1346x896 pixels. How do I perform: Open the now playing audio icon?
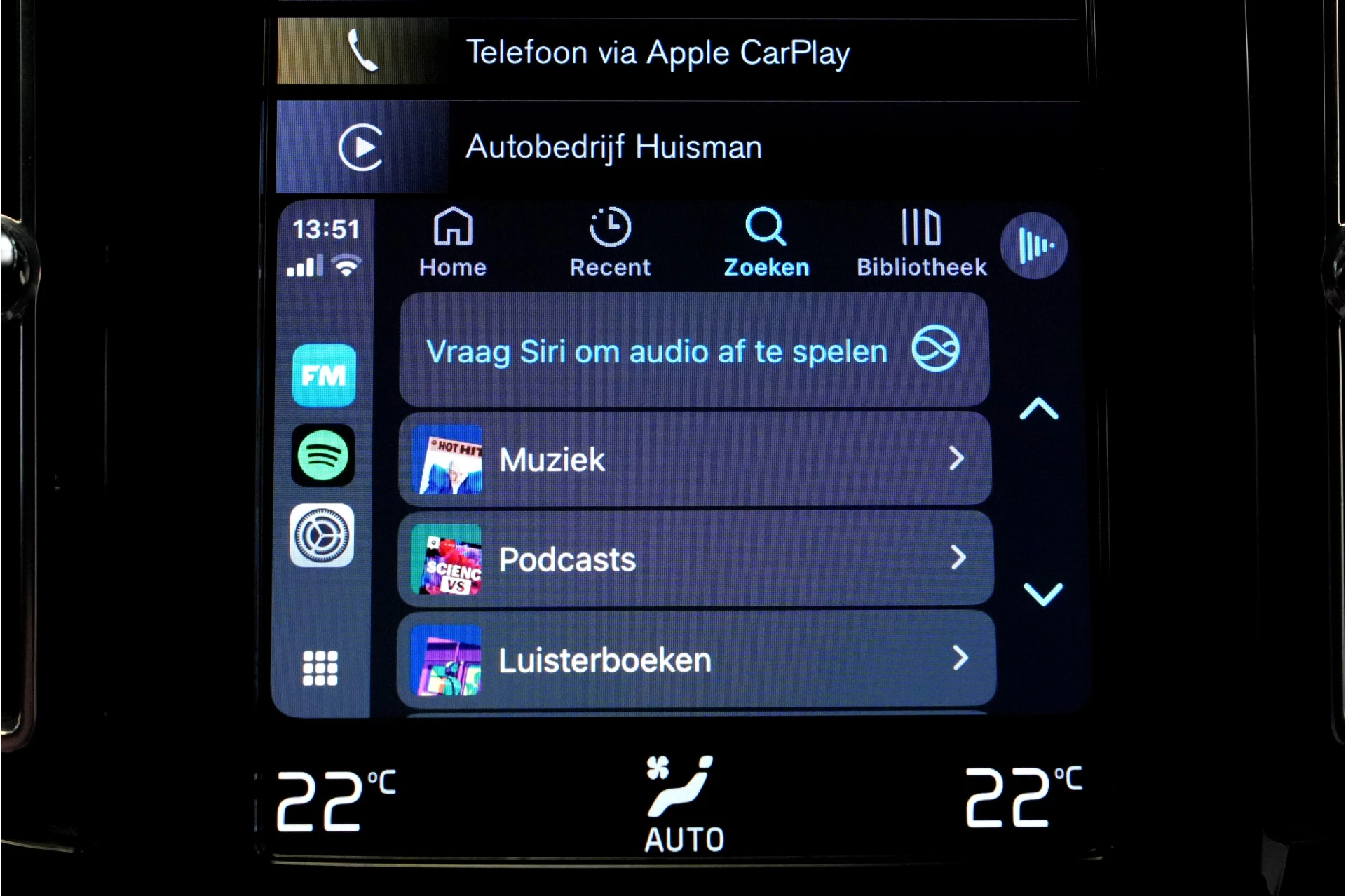pyautogui.click(x=1033, y=246)
